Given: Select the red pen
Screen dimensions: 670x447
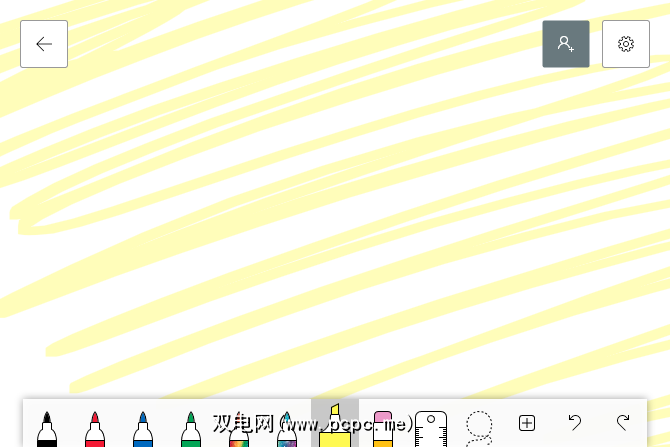Looking at the screenshot, I should click(94, 428).
